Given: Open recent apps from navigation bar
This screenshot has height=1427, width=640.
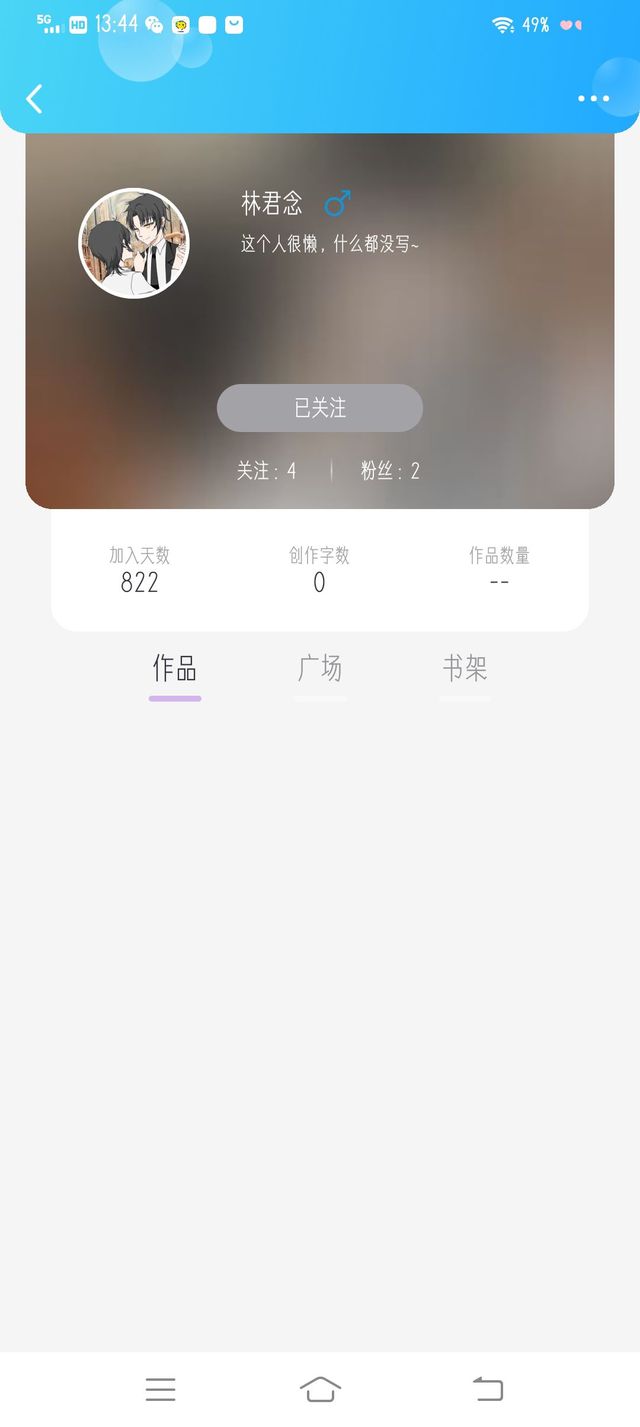Looking at the screenshot, I should pyautogui.click(x=160, y=1389).
